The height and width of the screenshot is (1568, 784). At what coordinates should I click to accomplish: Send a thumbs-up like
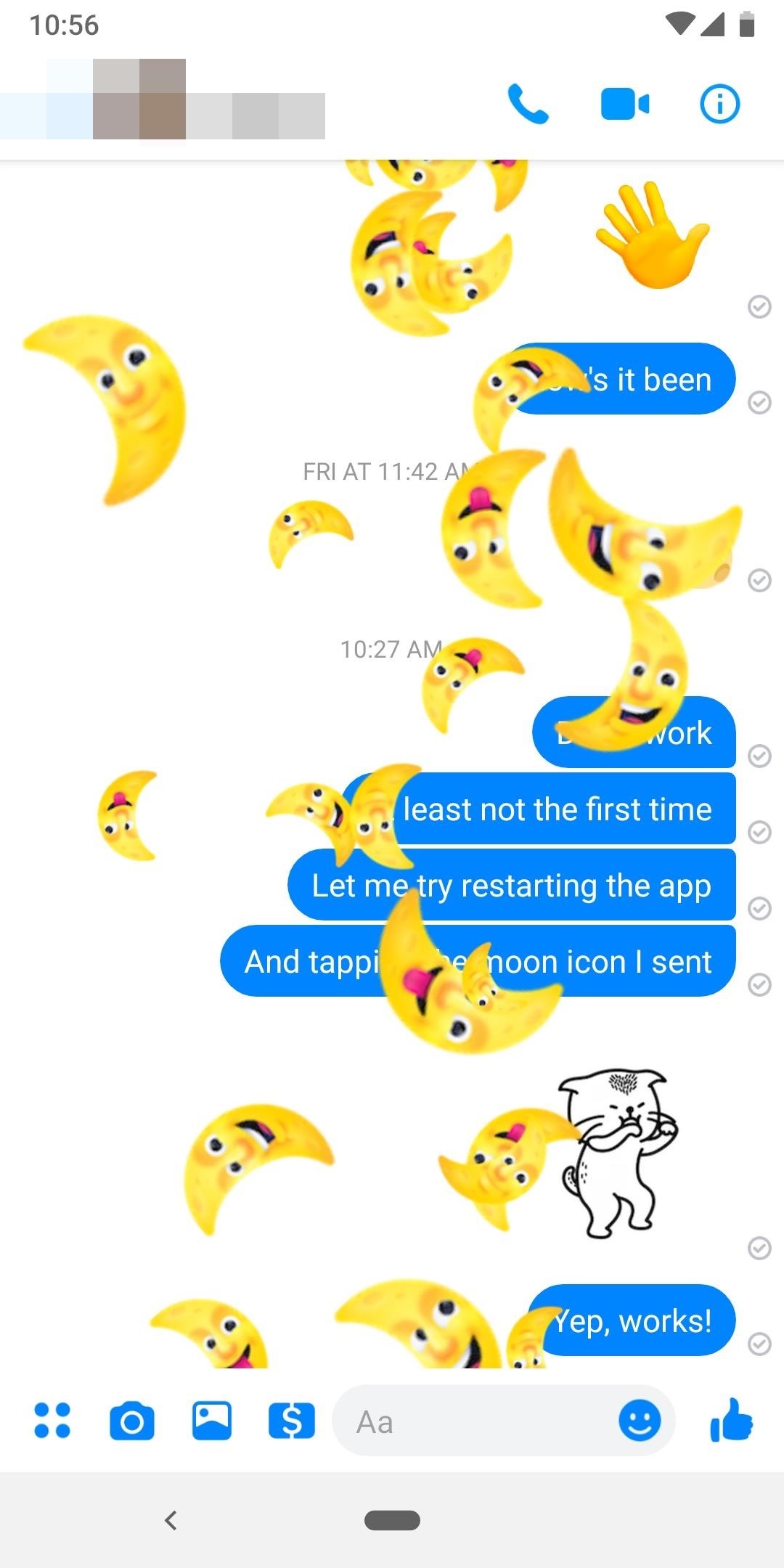click(x=732, y=1421)
